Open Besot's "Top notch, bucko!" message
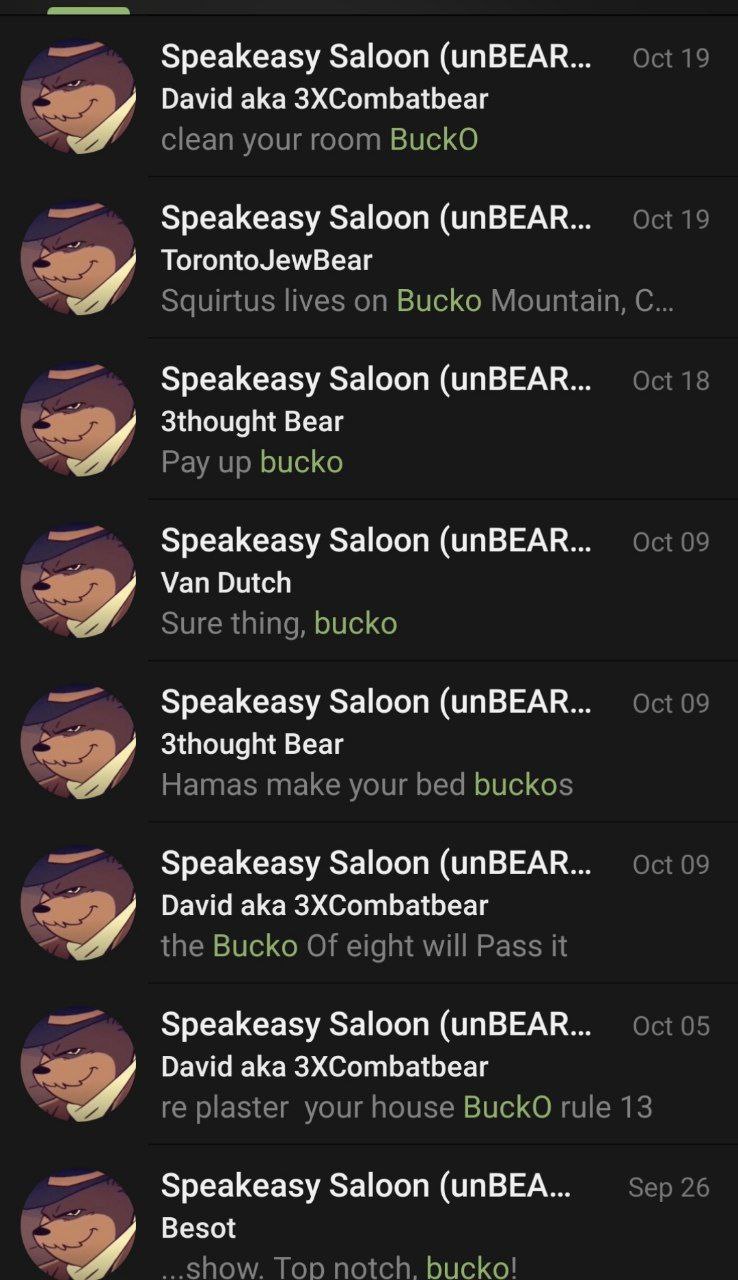This screenshot has height=1280, width=738. (369, 1213)
